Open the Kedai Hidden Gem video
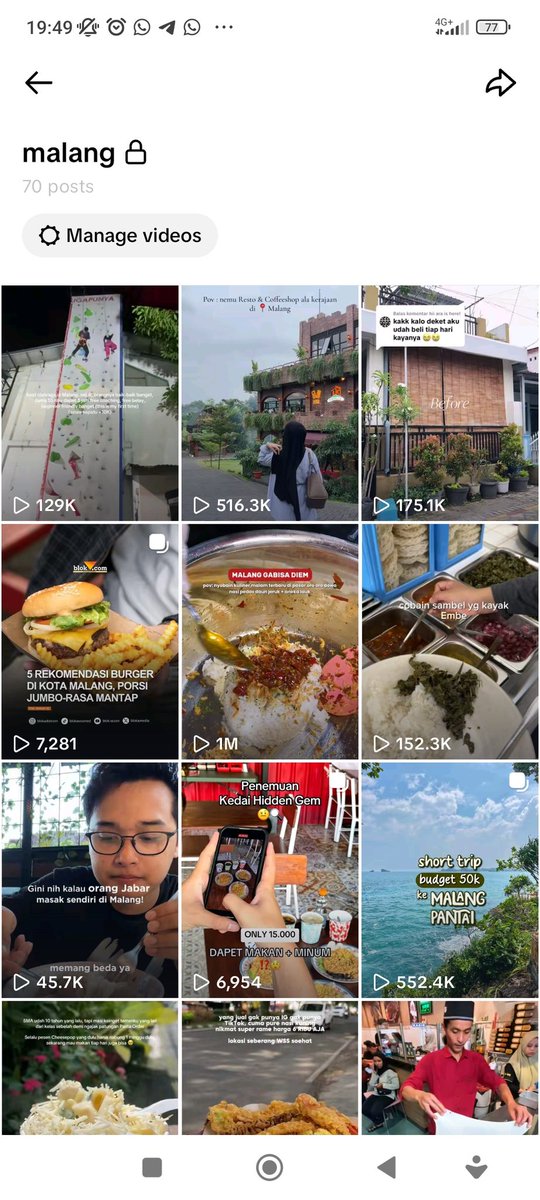 click(270, 880)
